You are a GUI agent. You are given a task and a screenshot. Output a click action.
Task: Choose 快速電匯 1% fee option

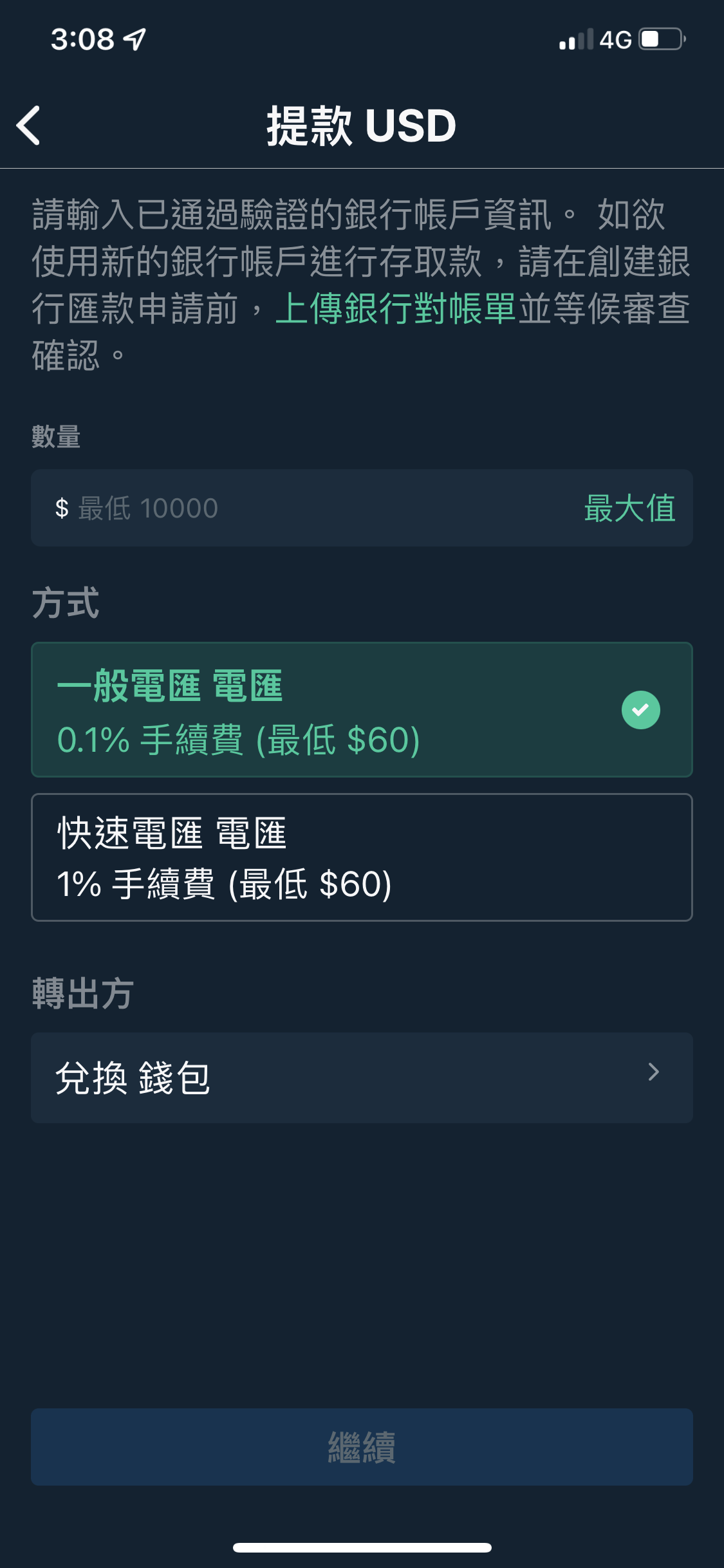(362, 857)
